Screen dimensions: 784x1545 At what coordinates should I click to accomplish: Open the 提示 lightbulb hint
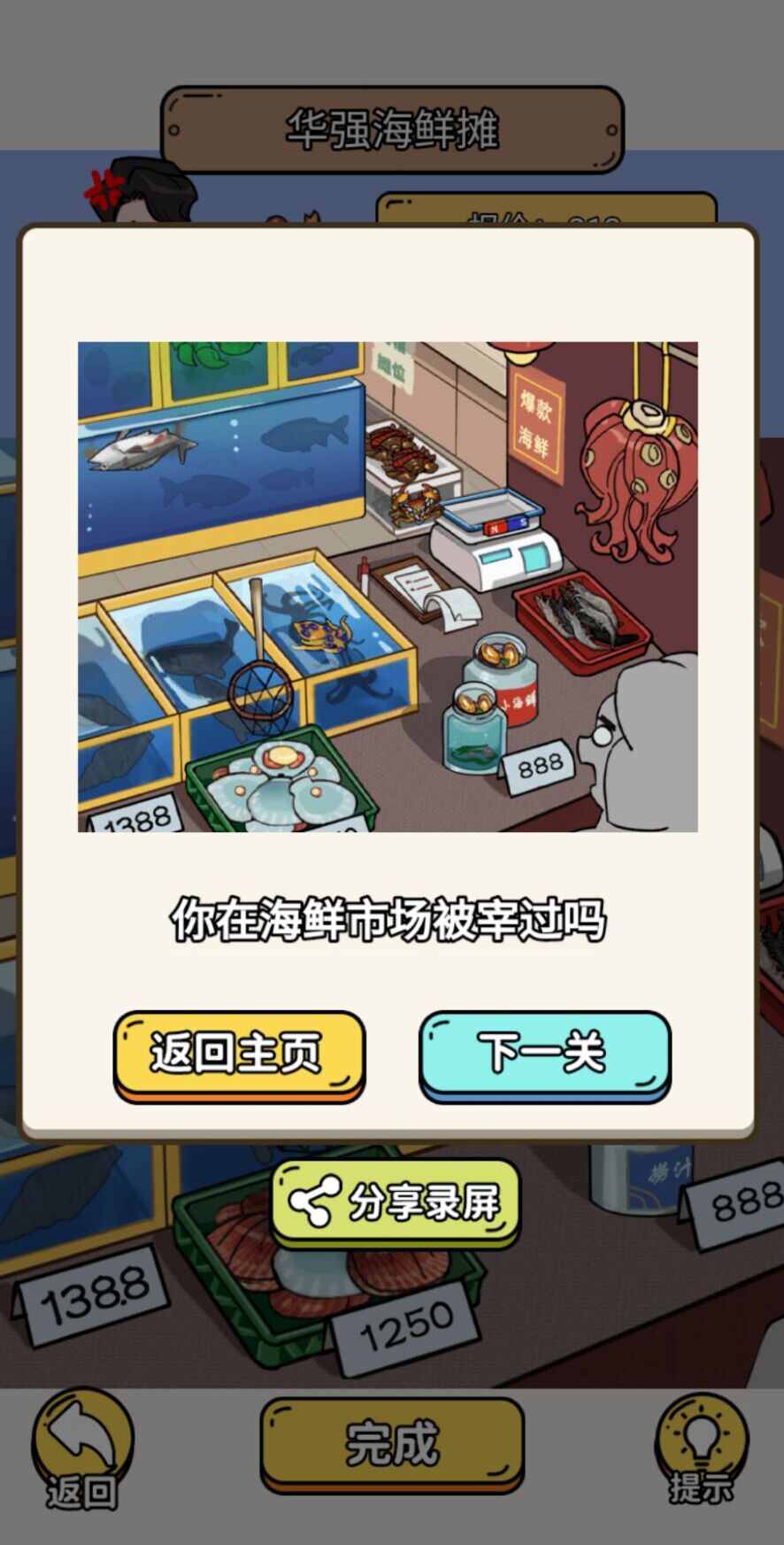[x=701, y=1448]
